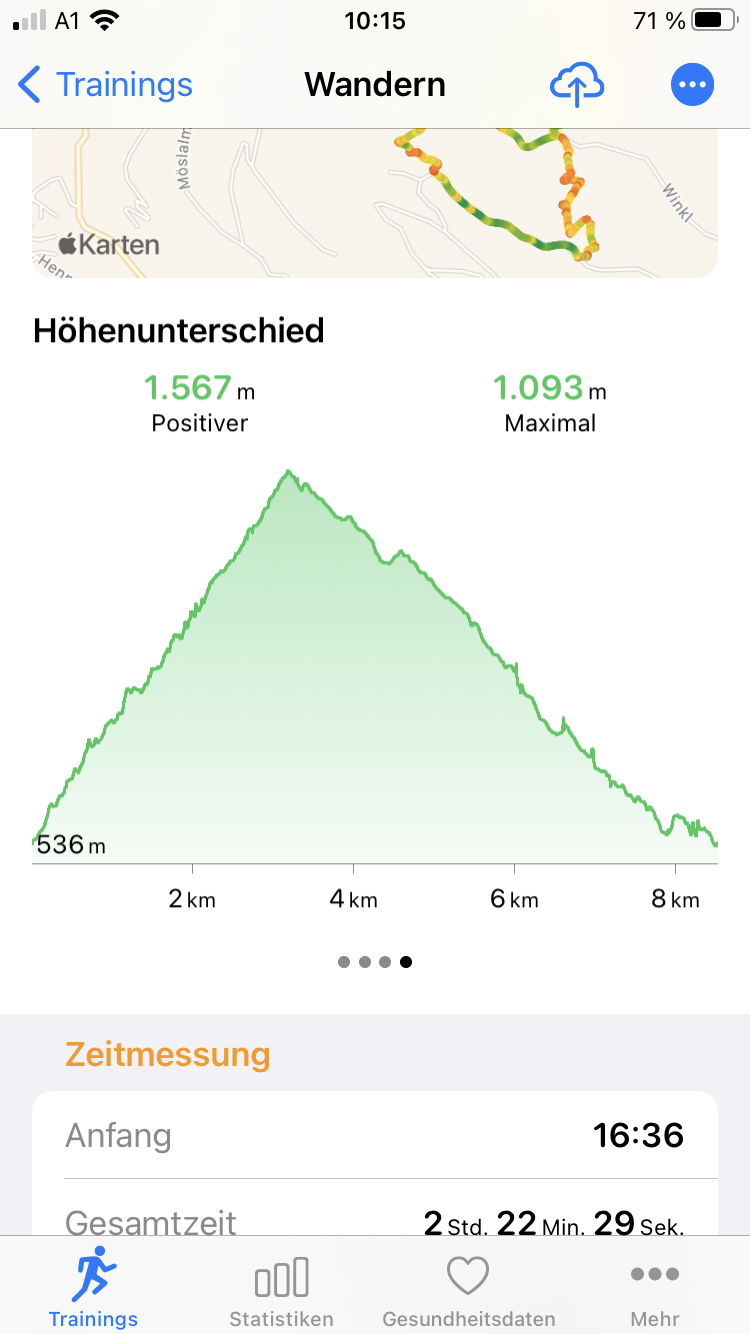The height and width of the screenshot is (1334, 750).
Task: Open the route map preview
Action: click(375, 200)
